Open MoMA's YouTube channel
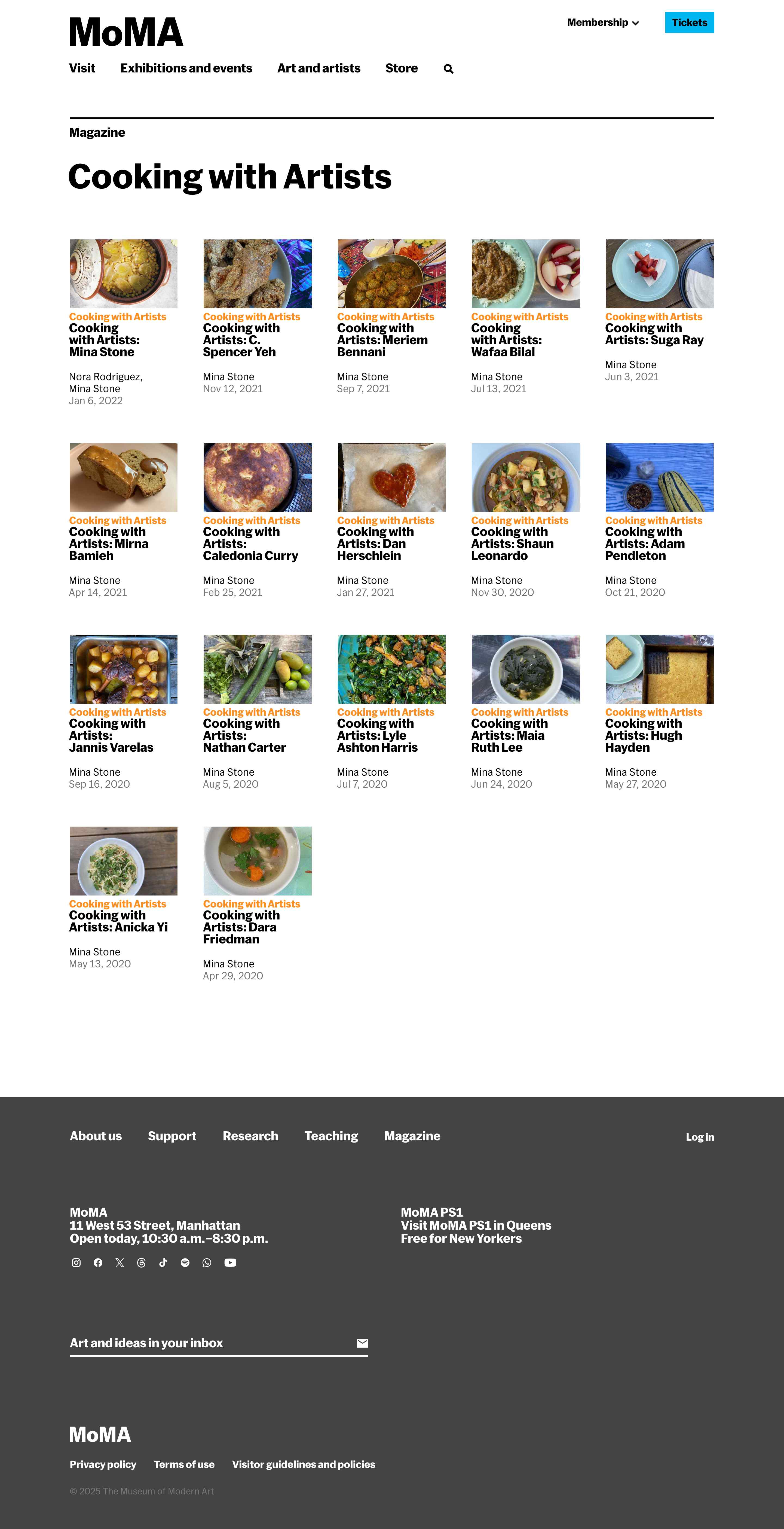 230,1262
